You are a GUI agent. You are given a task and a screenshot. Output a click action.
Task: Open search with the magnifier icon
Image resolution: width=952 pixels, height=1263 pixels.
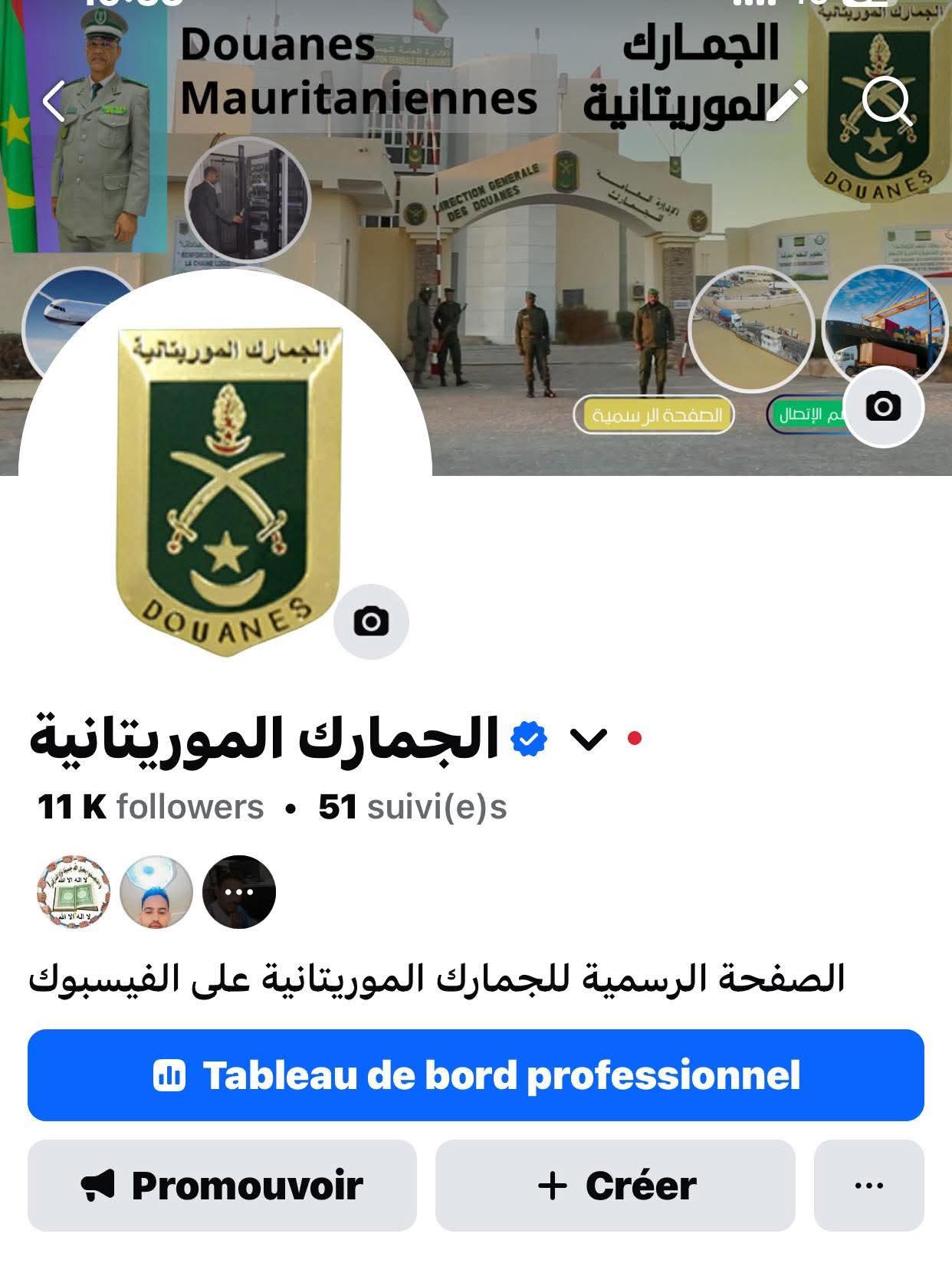click(x=887, y=102)
